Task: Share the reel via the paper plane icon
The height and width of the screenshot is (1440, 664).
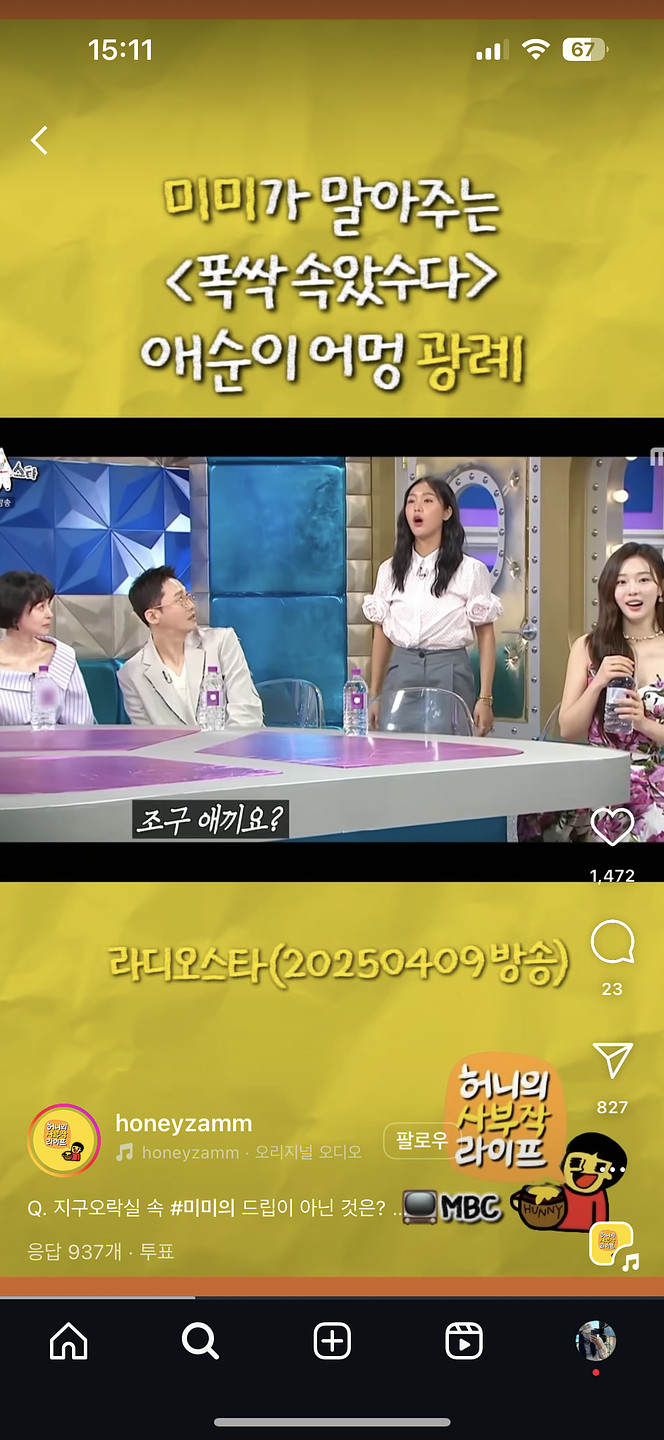Action: click(x=612, y=1061)
